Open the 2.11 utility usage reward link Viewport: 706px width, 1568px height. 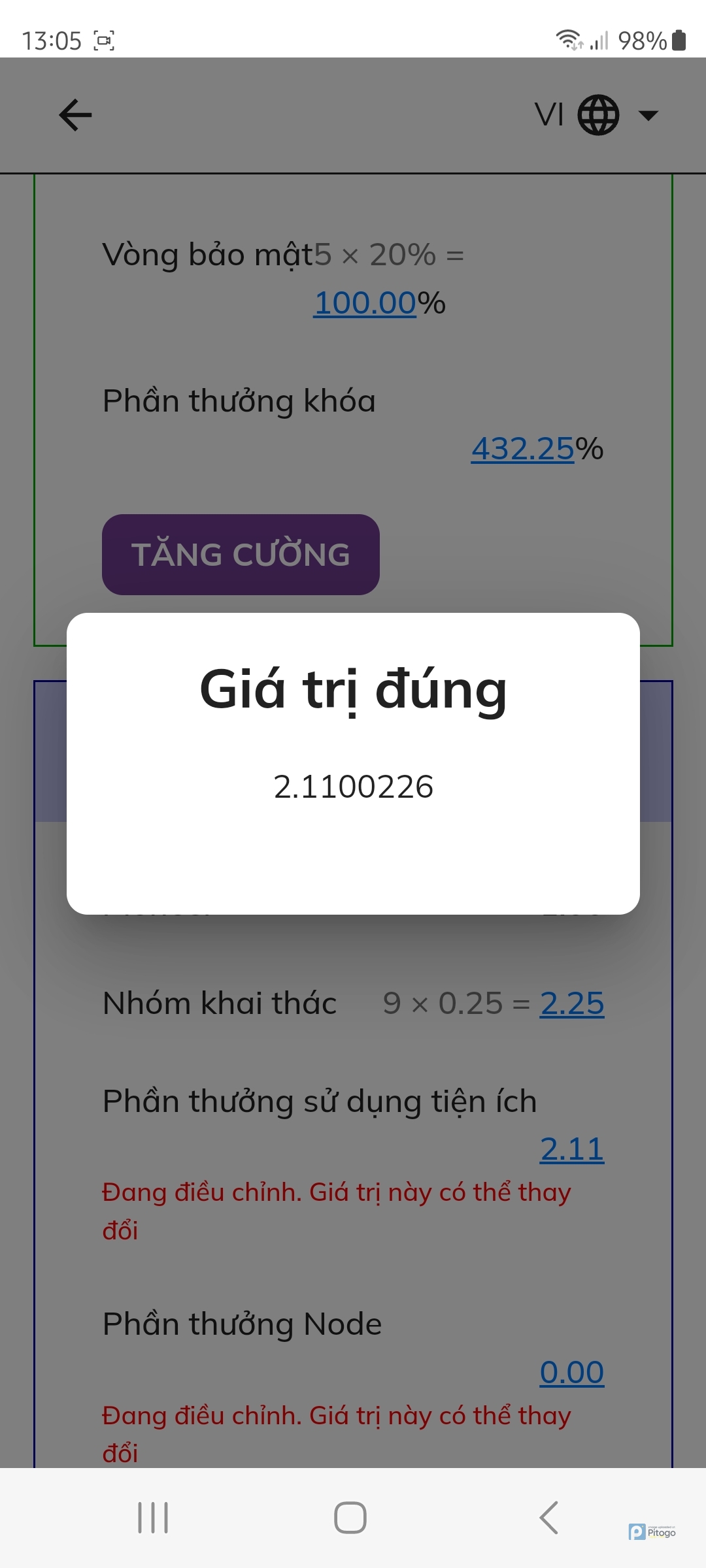coord(571,1149)
